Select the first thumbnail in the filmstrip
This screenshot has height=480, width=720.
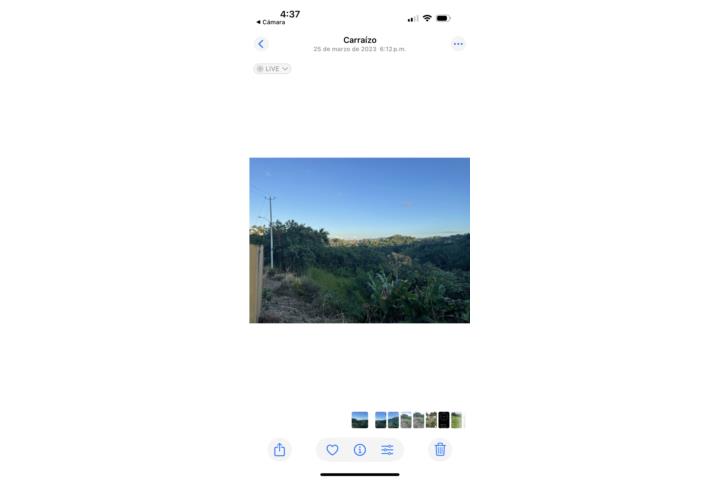360,420
